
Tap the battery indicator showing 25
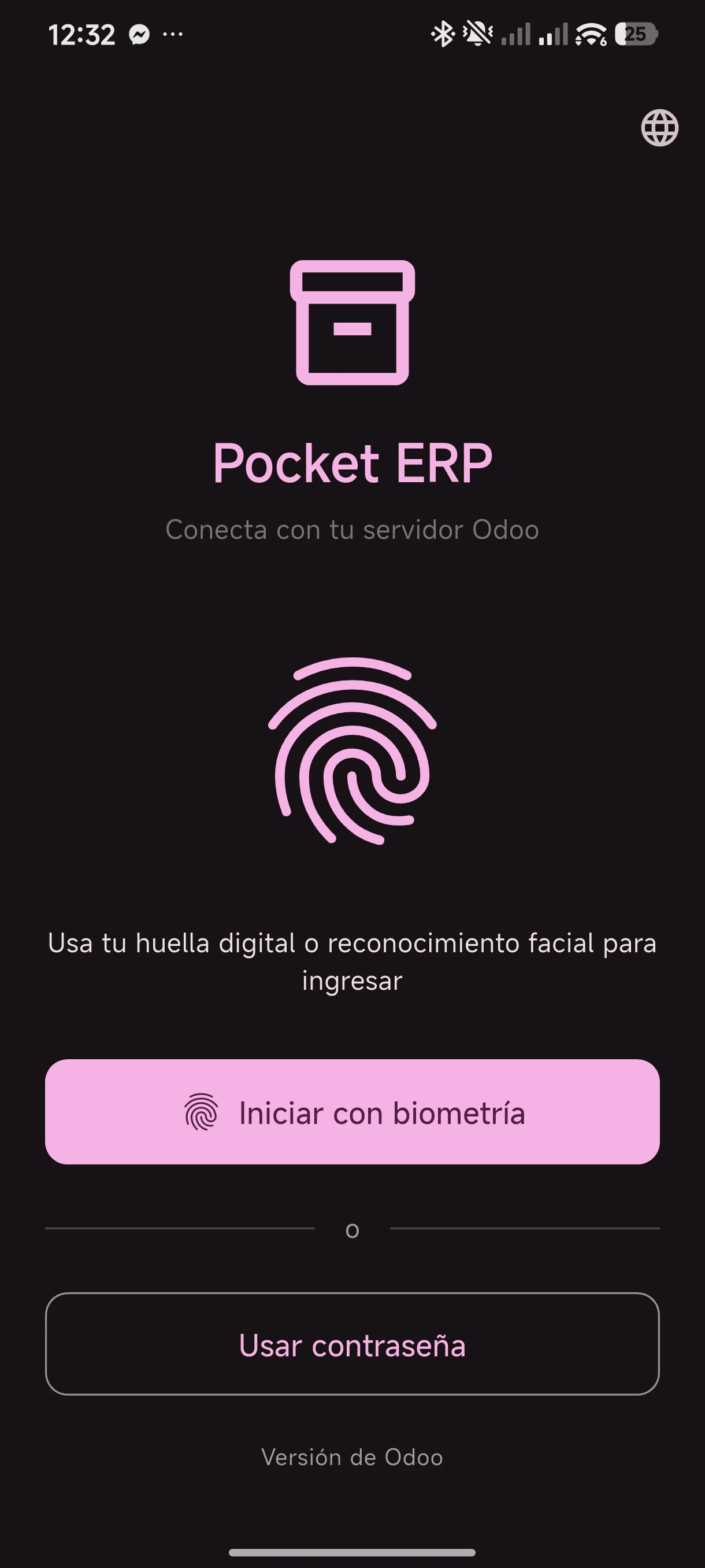[635, 34]
